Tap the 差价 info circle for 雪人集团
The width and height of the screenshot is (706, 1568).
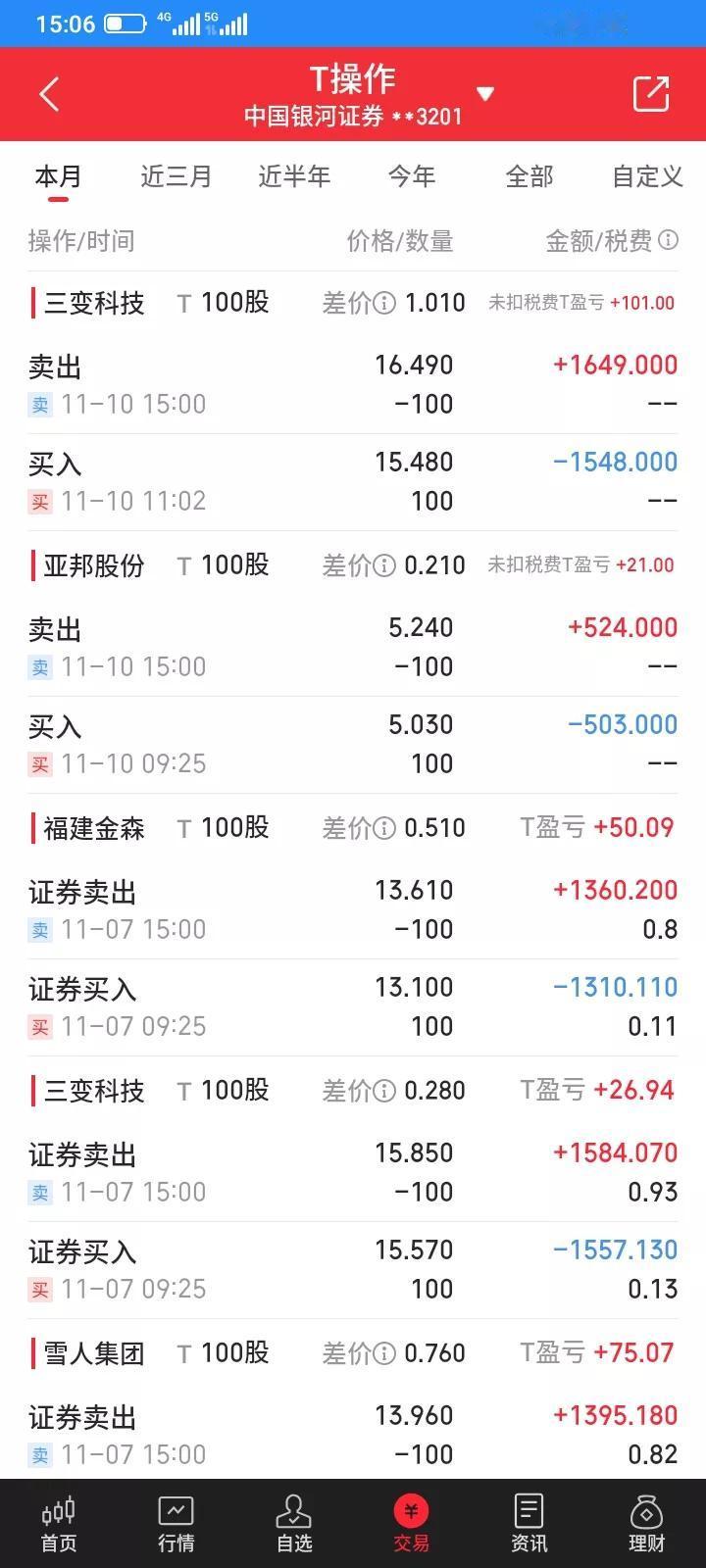[382, 1352]
